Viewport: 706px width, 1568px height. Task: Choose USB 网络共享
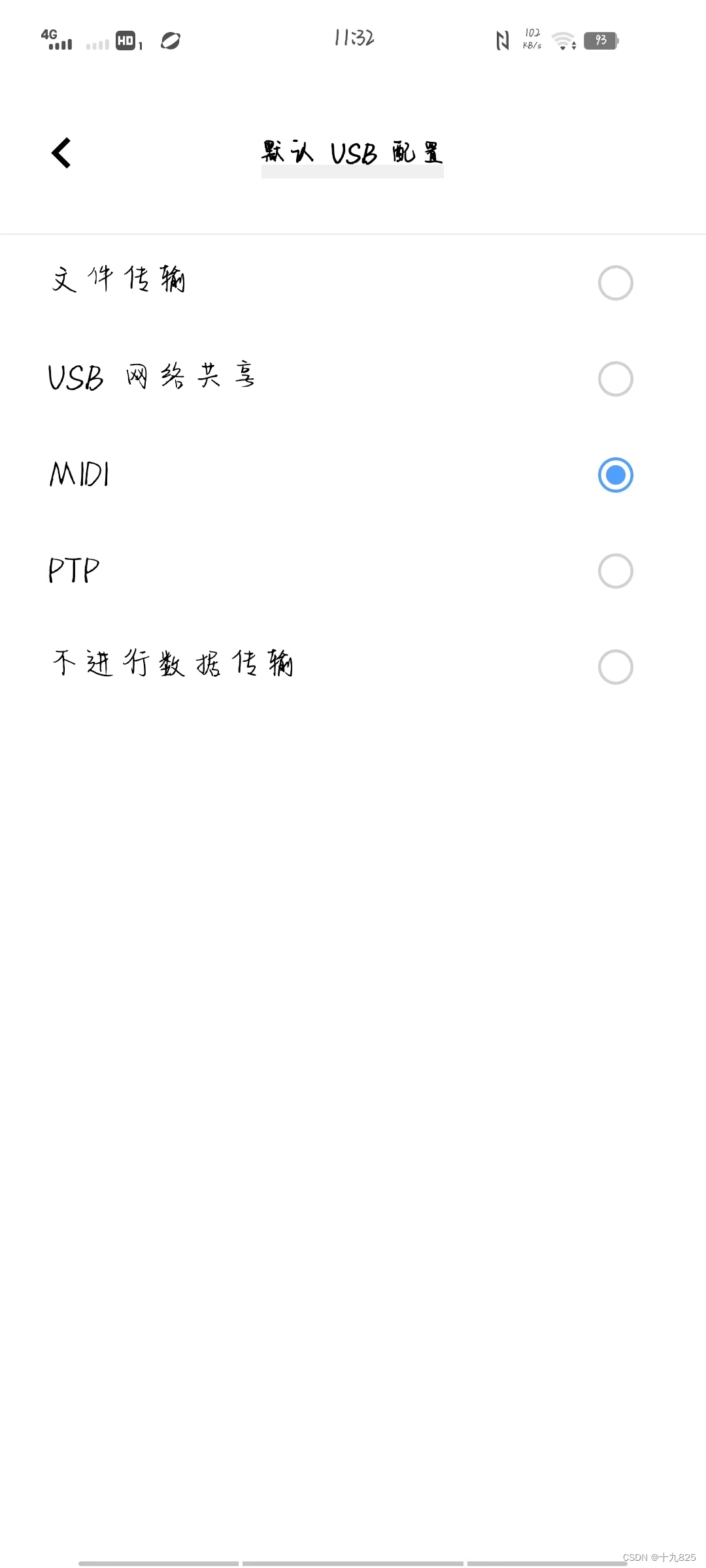(x=353, y=379)
